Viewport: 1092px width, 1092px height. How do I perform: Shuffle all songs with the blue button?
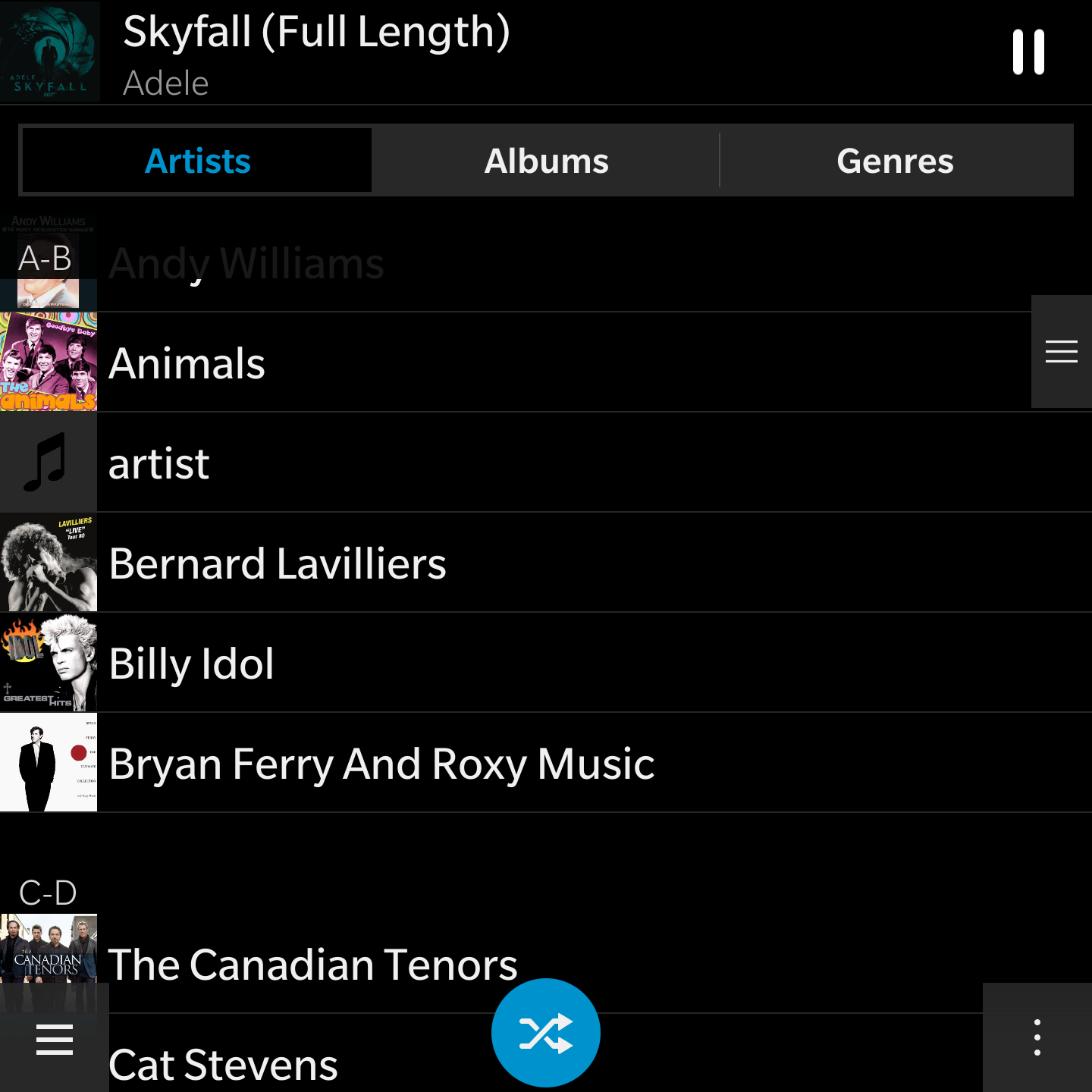(x=546, y=1033)
